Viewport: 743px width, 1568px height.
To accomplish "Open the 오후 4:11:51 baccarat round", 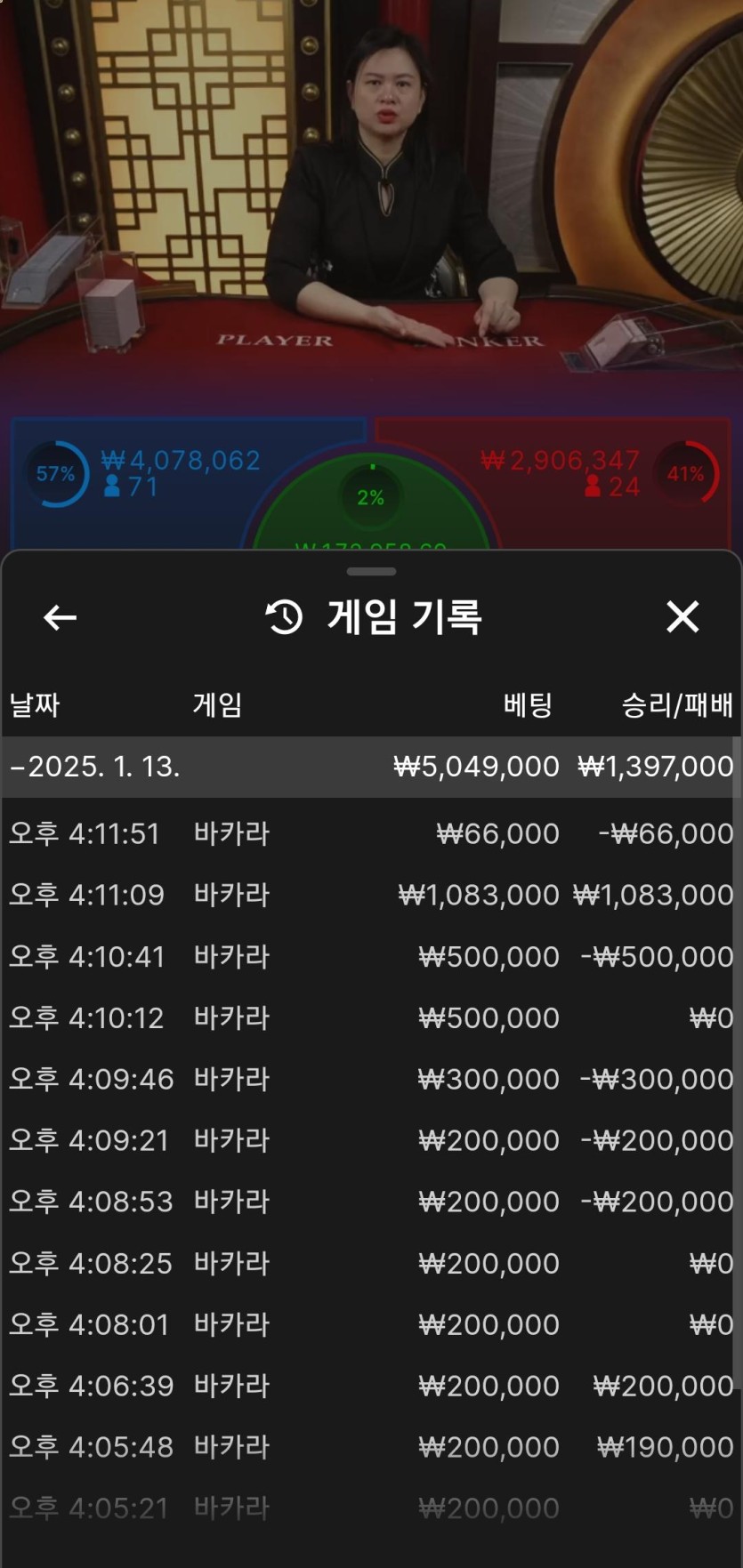I will click(370, 833).
